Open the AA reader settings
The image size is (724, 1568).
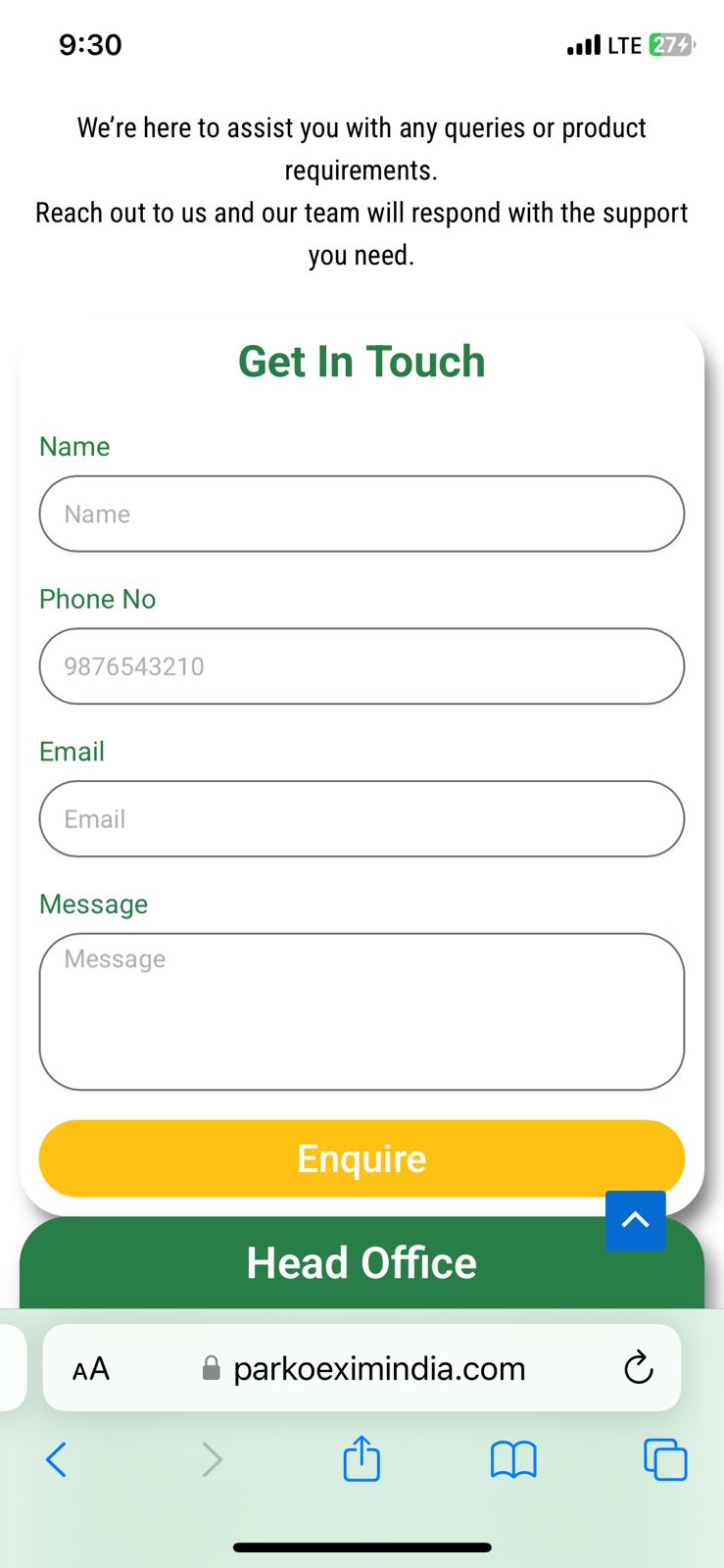pyautogui.click(x=91, y=1369)
